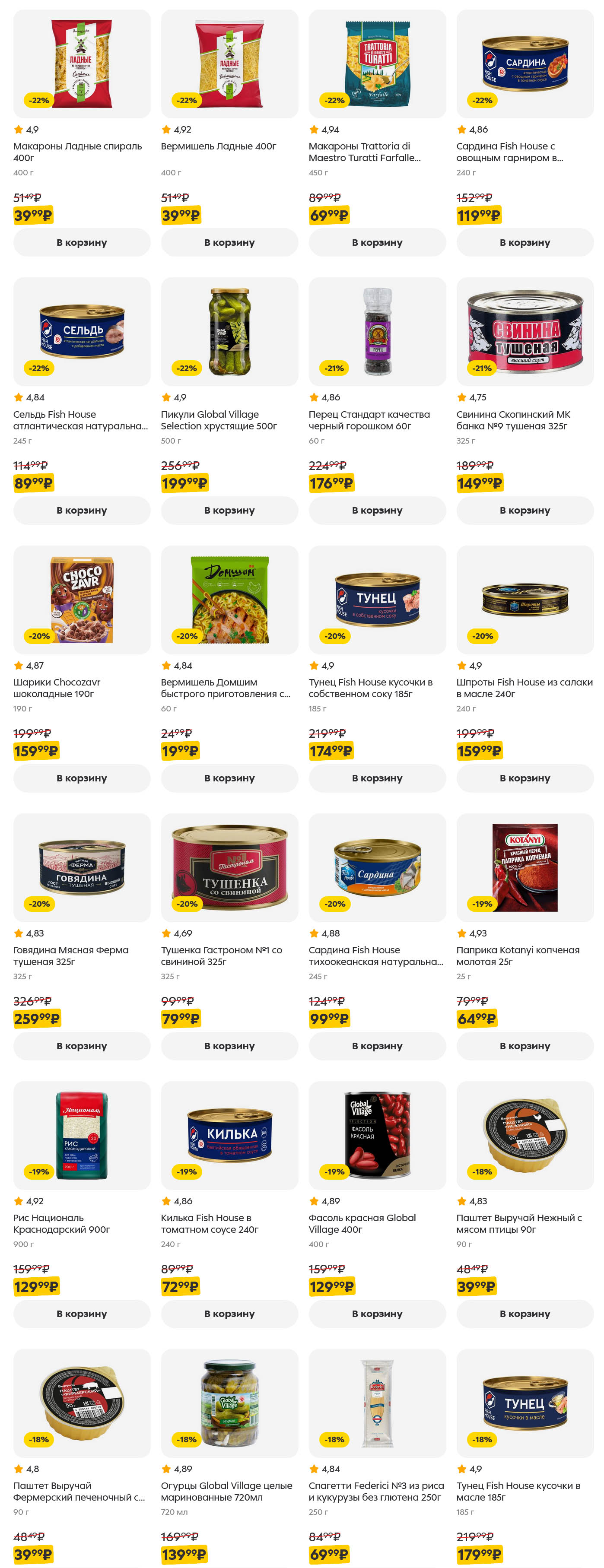604x1568 pixels.
Task: Add Говядина Мясная Ферма тушеная to cart
Action: click(x=82, y=1046)
